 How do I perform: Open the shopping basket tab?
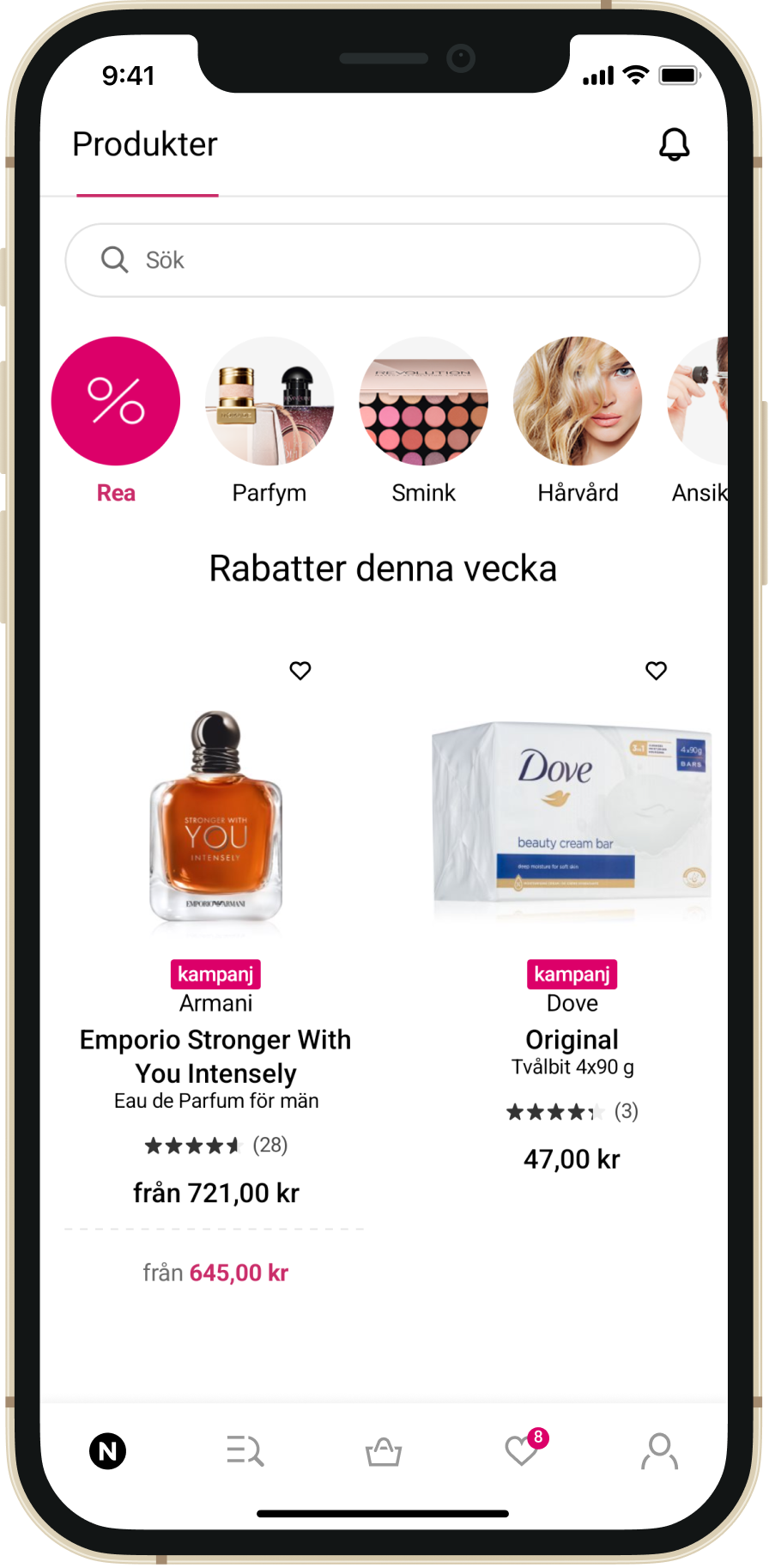coord(384,1452)
